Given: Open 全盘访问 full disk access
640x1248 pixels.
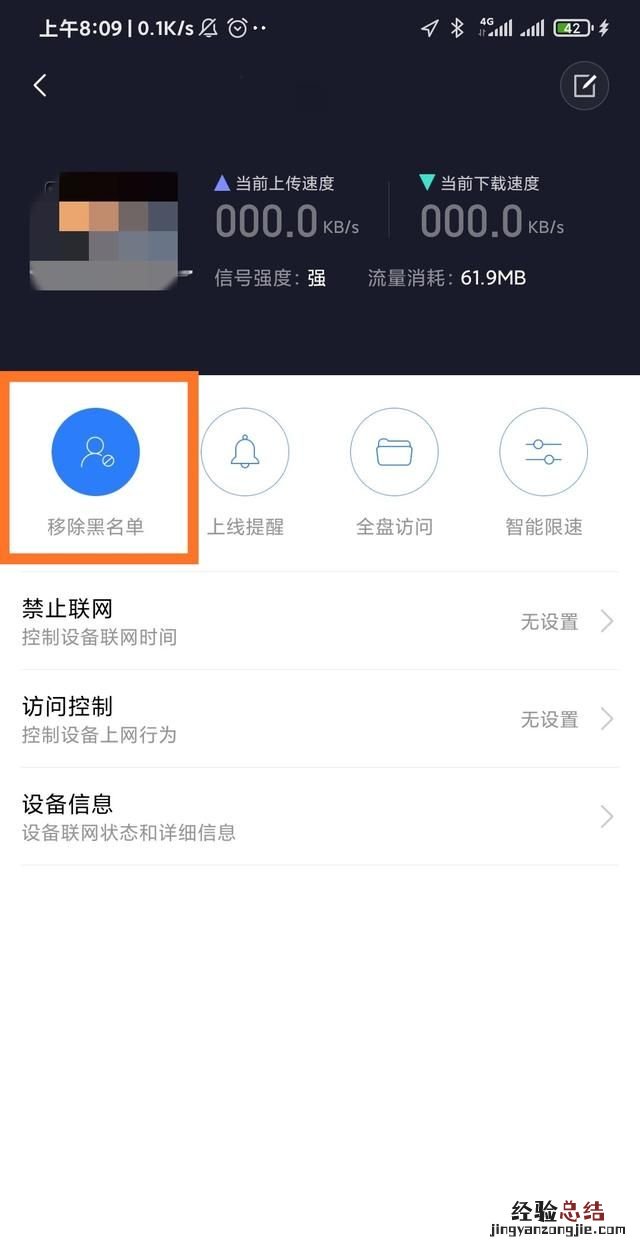Looking at the screenshot, I should 394,452.
